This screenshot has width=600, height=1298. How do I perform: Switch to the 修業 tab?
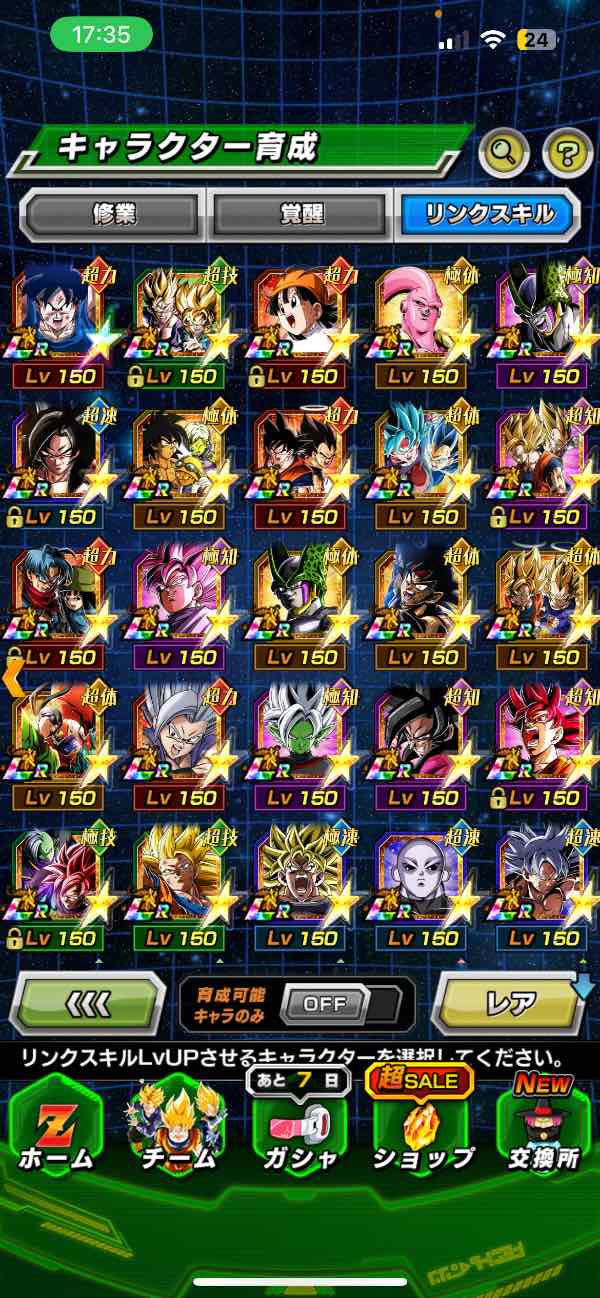112,214
